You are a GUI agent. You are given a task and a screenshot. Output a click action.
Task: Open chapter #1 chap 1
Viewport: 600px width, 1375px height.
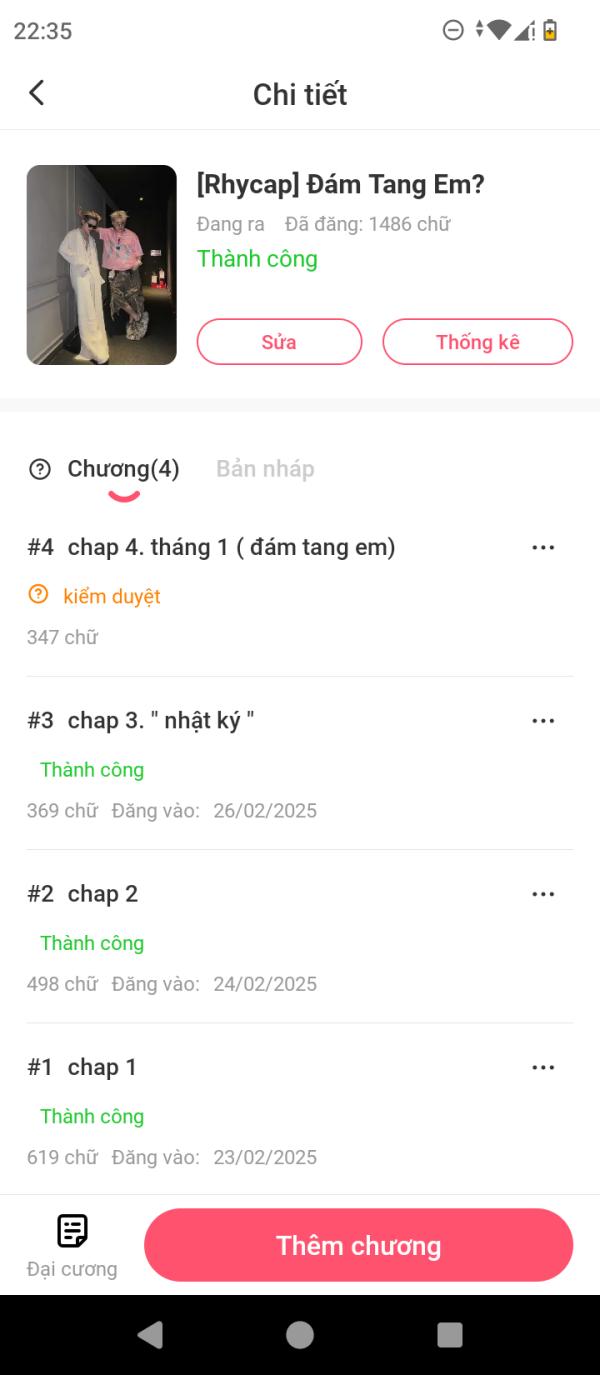pyautogui.click(x=101, y=1067)
